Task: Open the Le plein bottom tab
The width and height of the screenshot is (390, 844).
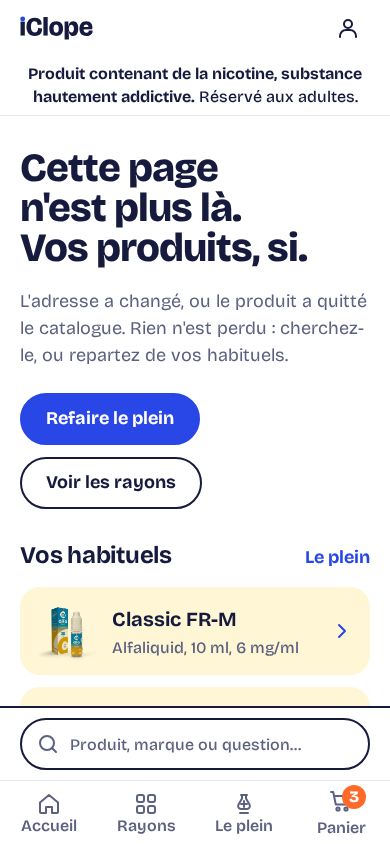Action: point(244,813)
